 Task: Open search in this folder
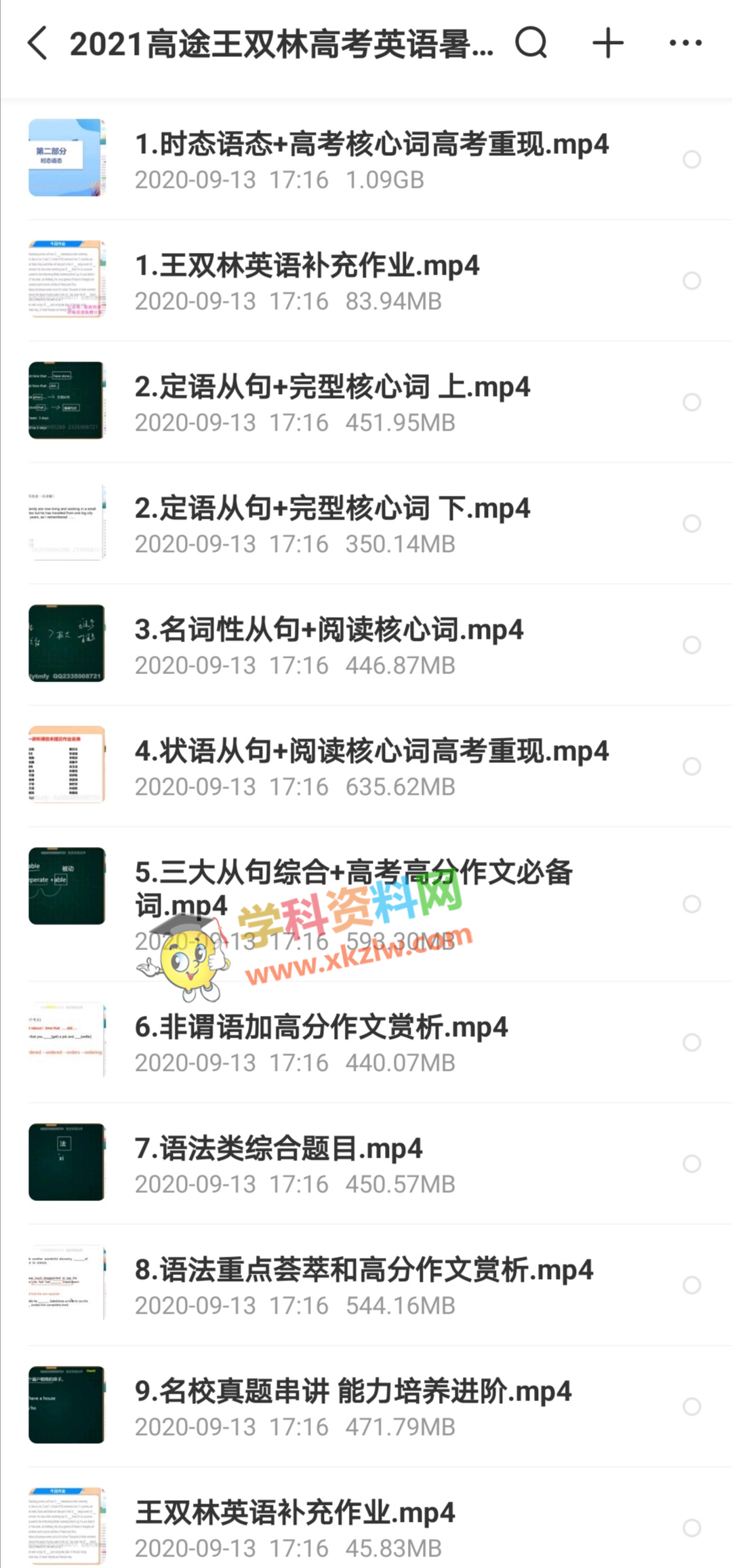point(531,43)
